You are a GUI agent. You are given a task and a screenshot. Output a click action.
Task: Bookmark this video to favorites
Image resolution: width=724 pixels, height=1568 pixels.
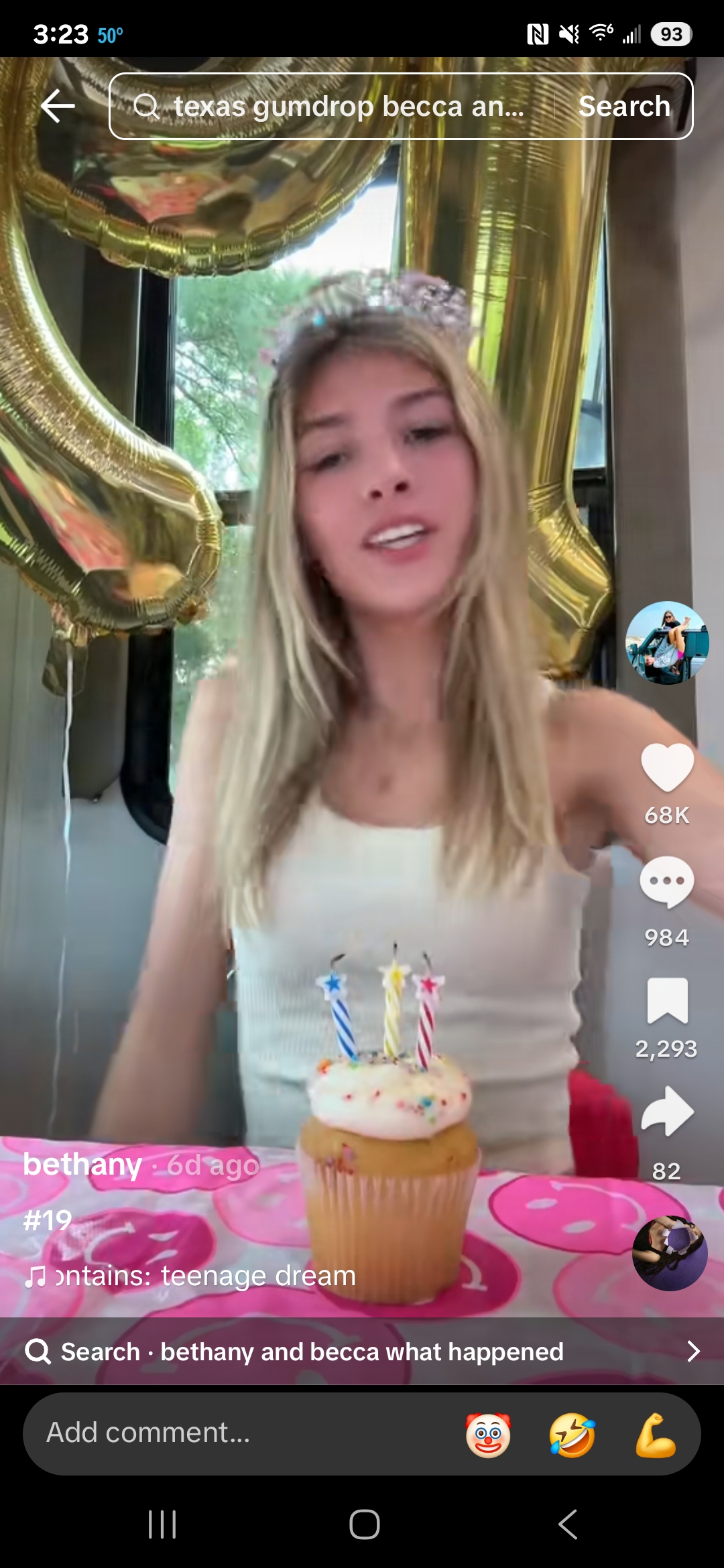point(667,1000)
